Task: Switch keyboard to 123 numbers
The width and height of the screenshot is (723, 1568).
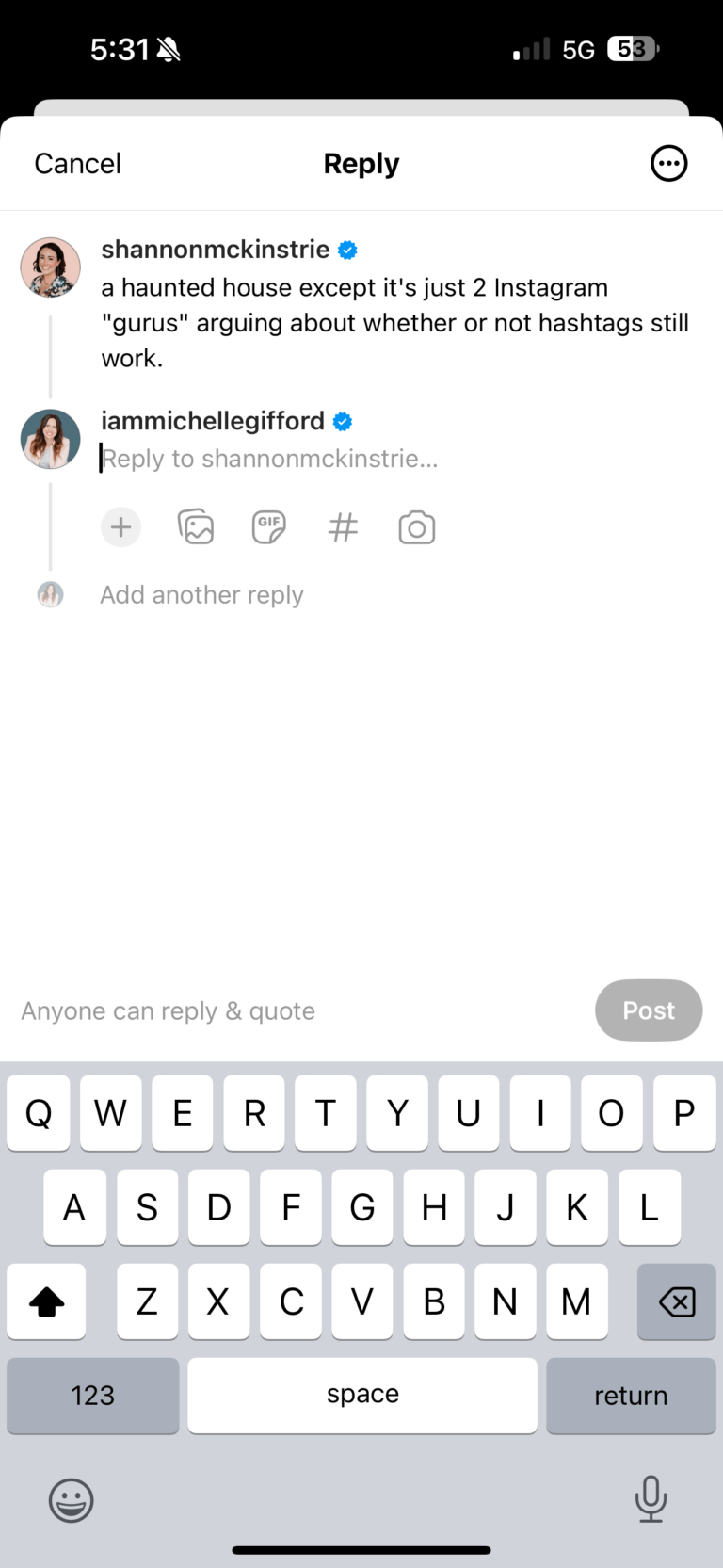Action: pos(92,1395)
